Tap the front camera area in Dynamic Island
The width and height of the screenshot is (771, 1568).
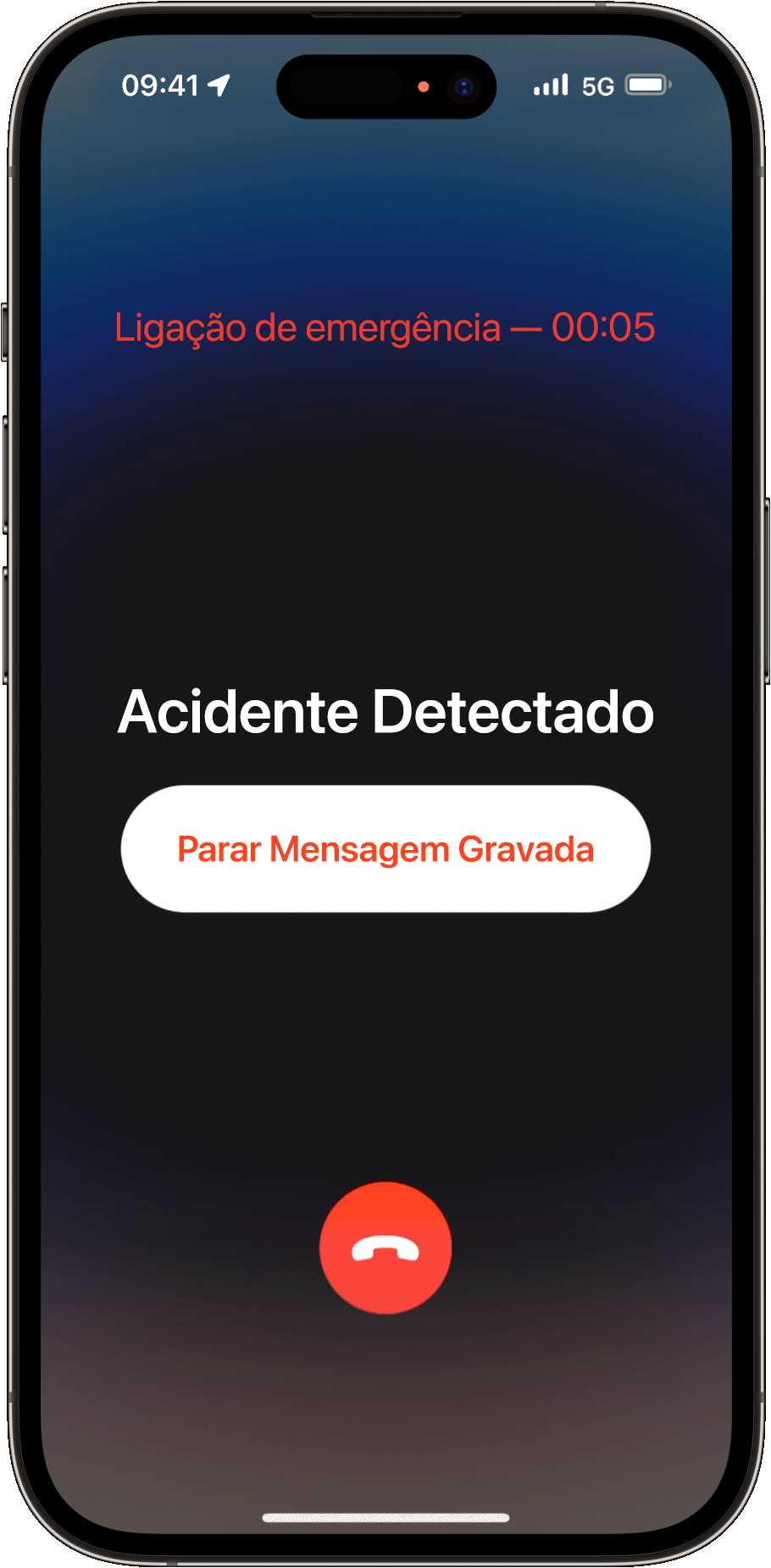(x=463, y=86)
